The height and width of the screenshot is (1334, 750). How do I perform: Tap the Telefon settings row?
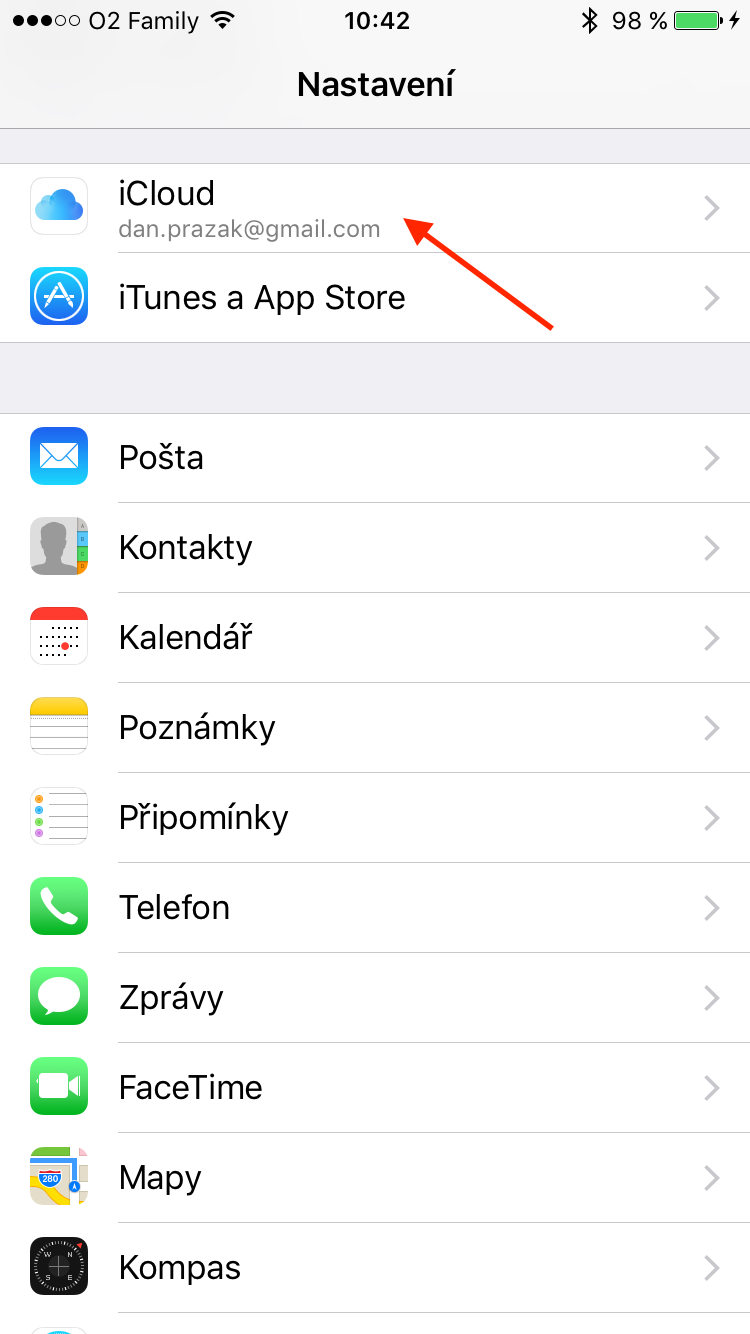[374, 908]
